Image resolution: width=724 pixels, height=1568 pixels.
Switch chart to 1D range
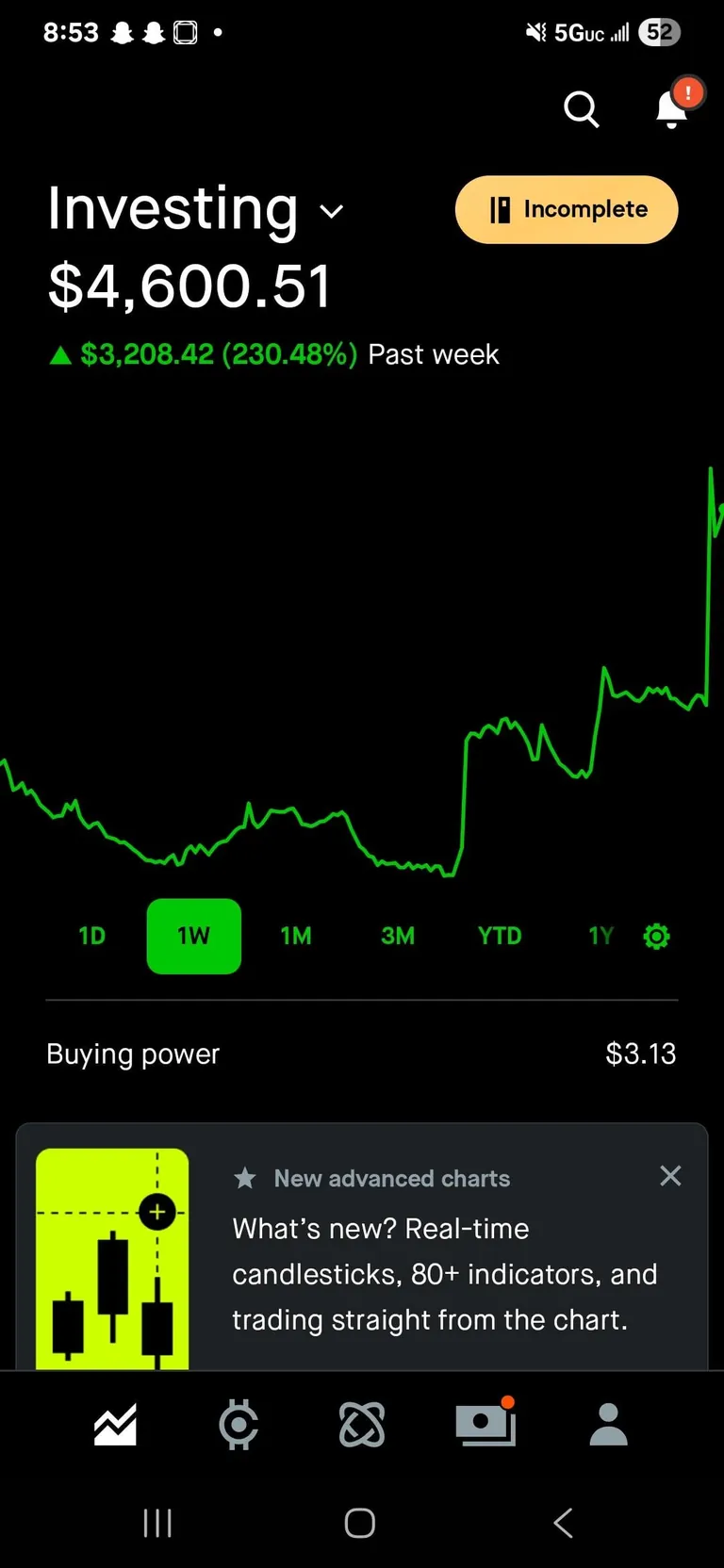click(x=91, y=936)
